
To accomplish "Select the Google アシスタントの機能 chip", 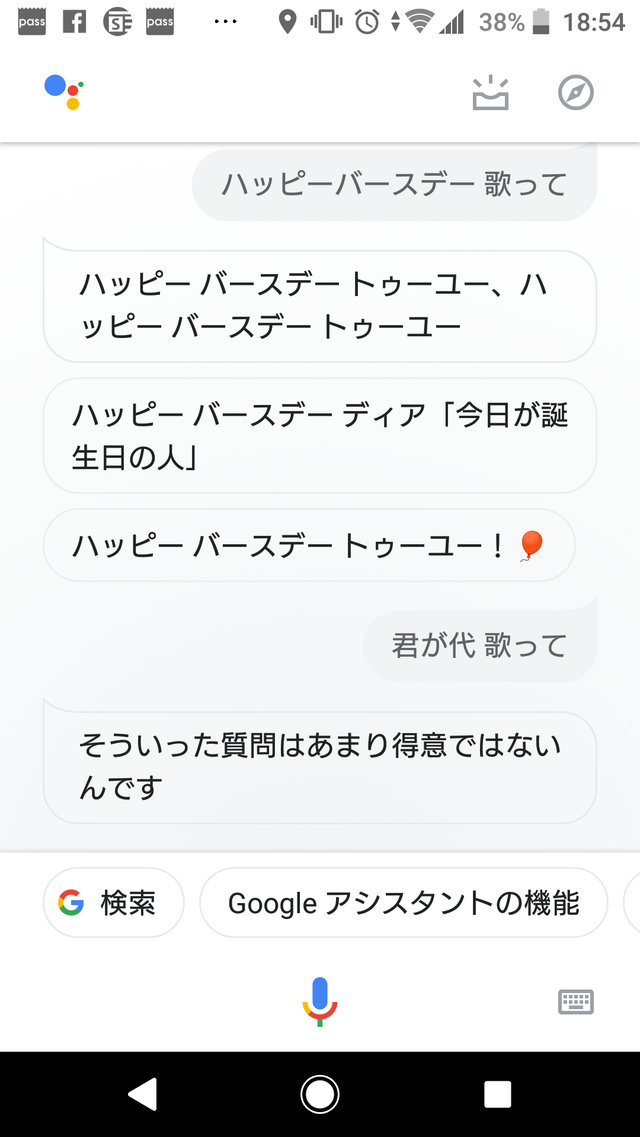I will click(404, 903).
